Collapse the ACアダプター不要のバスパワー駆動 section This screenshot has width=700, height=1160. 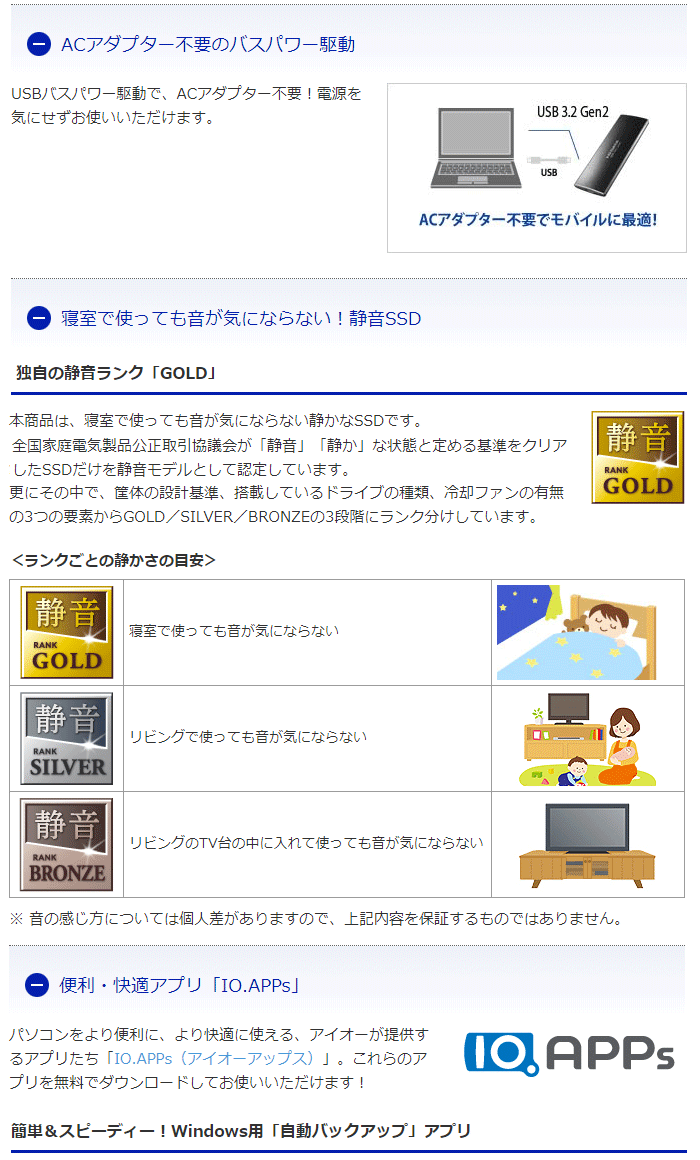[38, 44]
